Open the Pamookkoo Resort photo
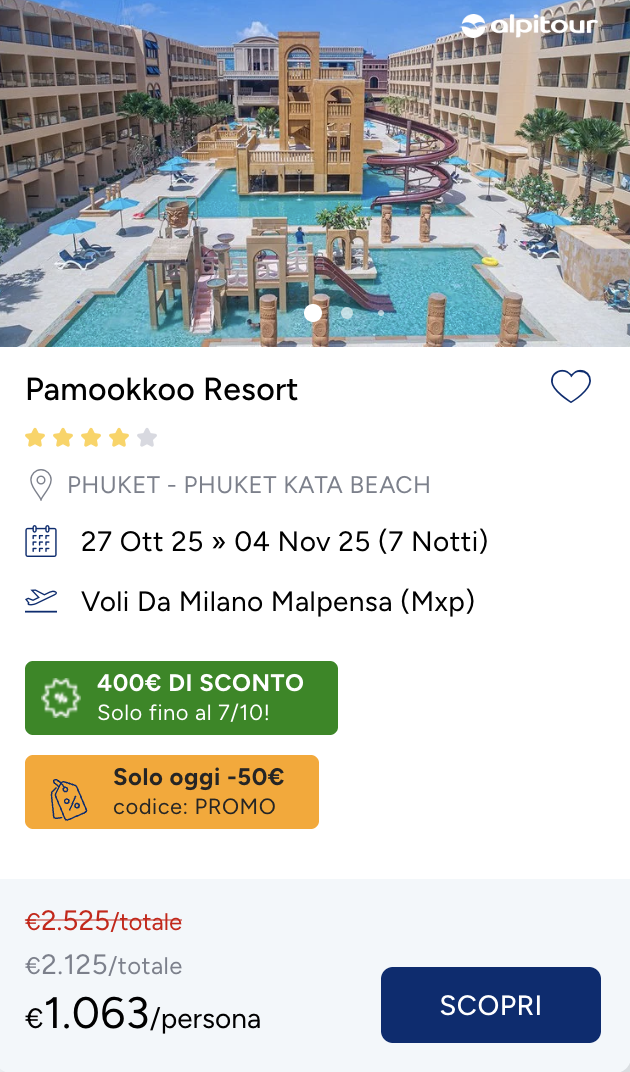Screen dimensions: 630x1072 point(315,170)
